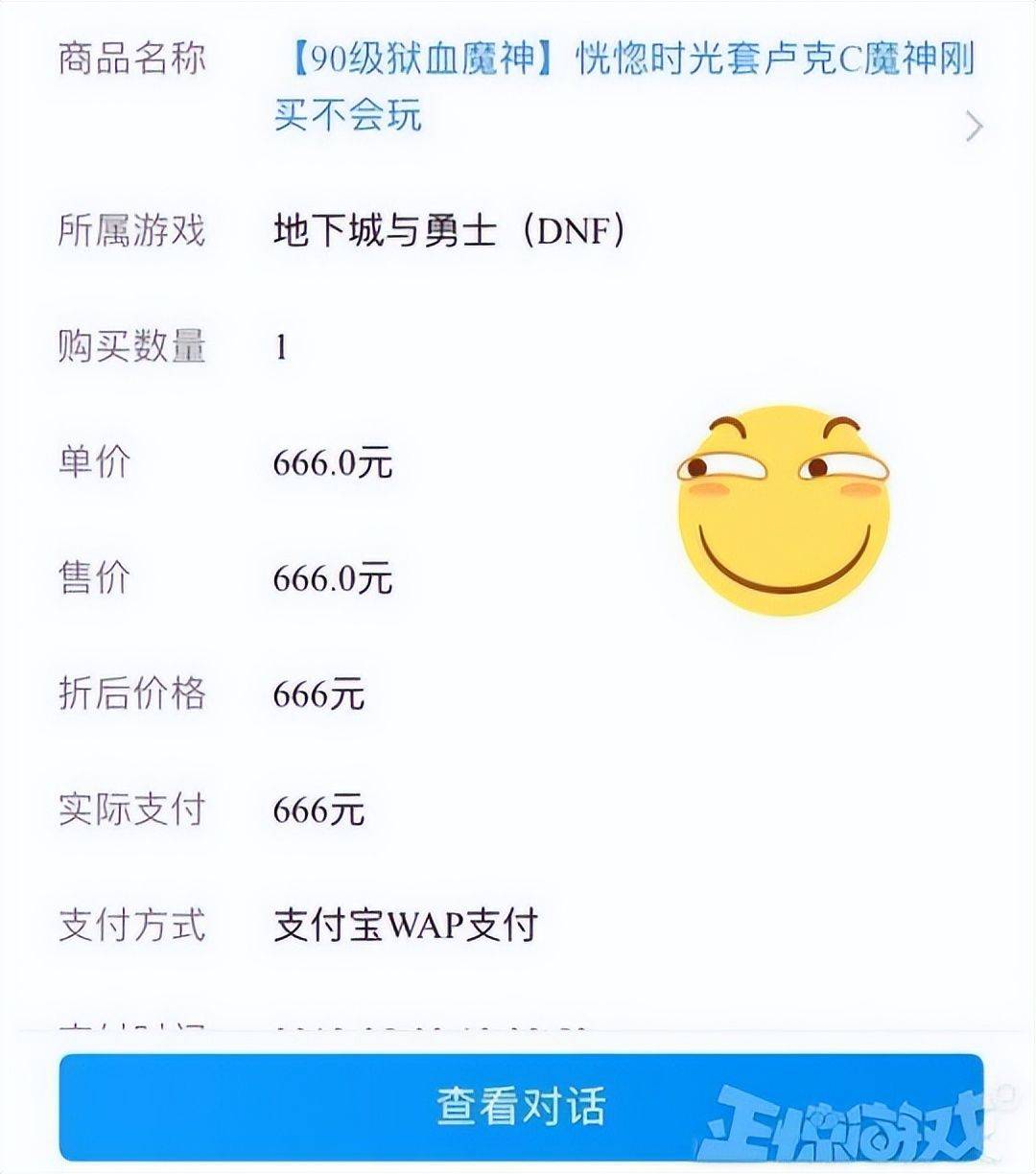Open the 90级狱血魔神 product details link

pyautogui.click(x=624, y=86)
